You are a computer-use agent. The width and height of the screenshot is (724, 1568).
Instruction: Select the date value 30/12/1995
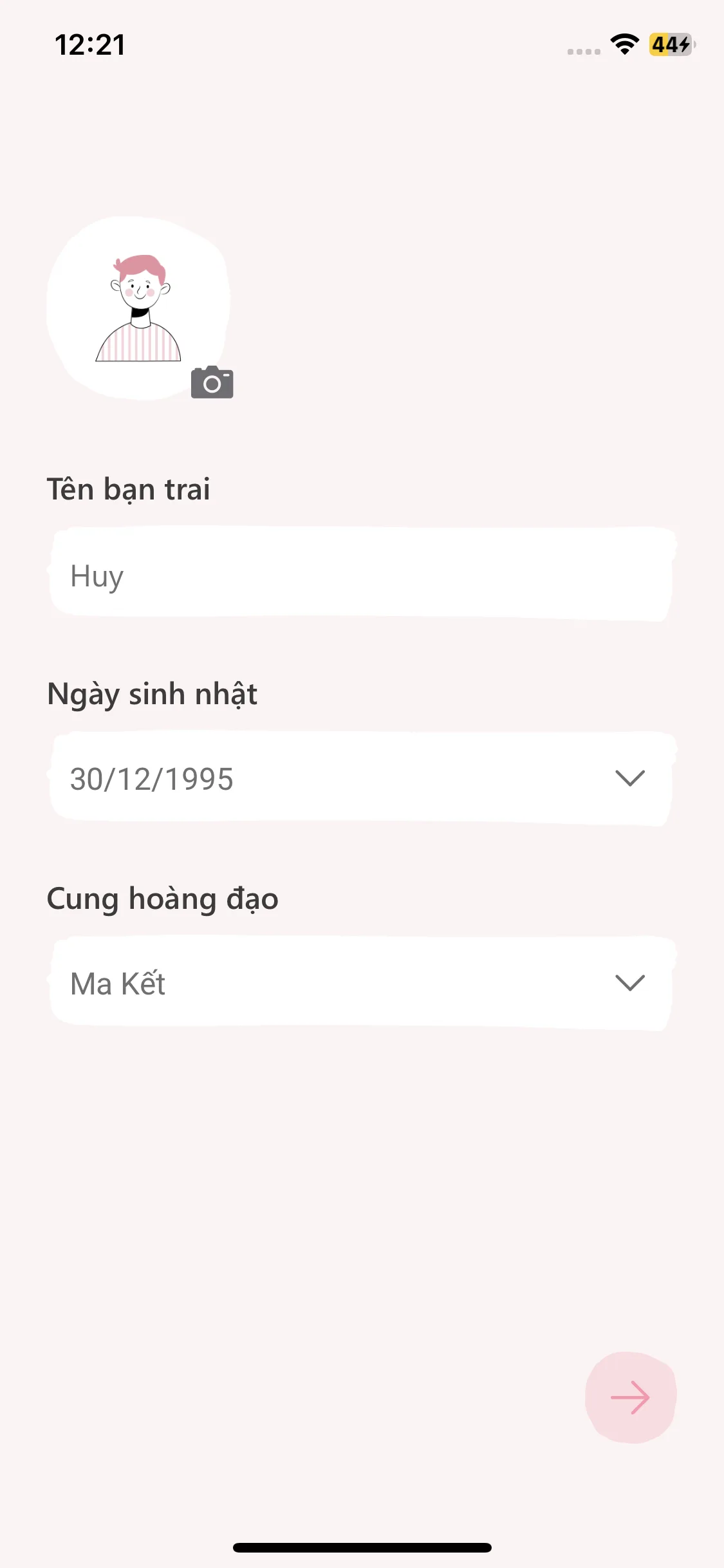(151, 779)
